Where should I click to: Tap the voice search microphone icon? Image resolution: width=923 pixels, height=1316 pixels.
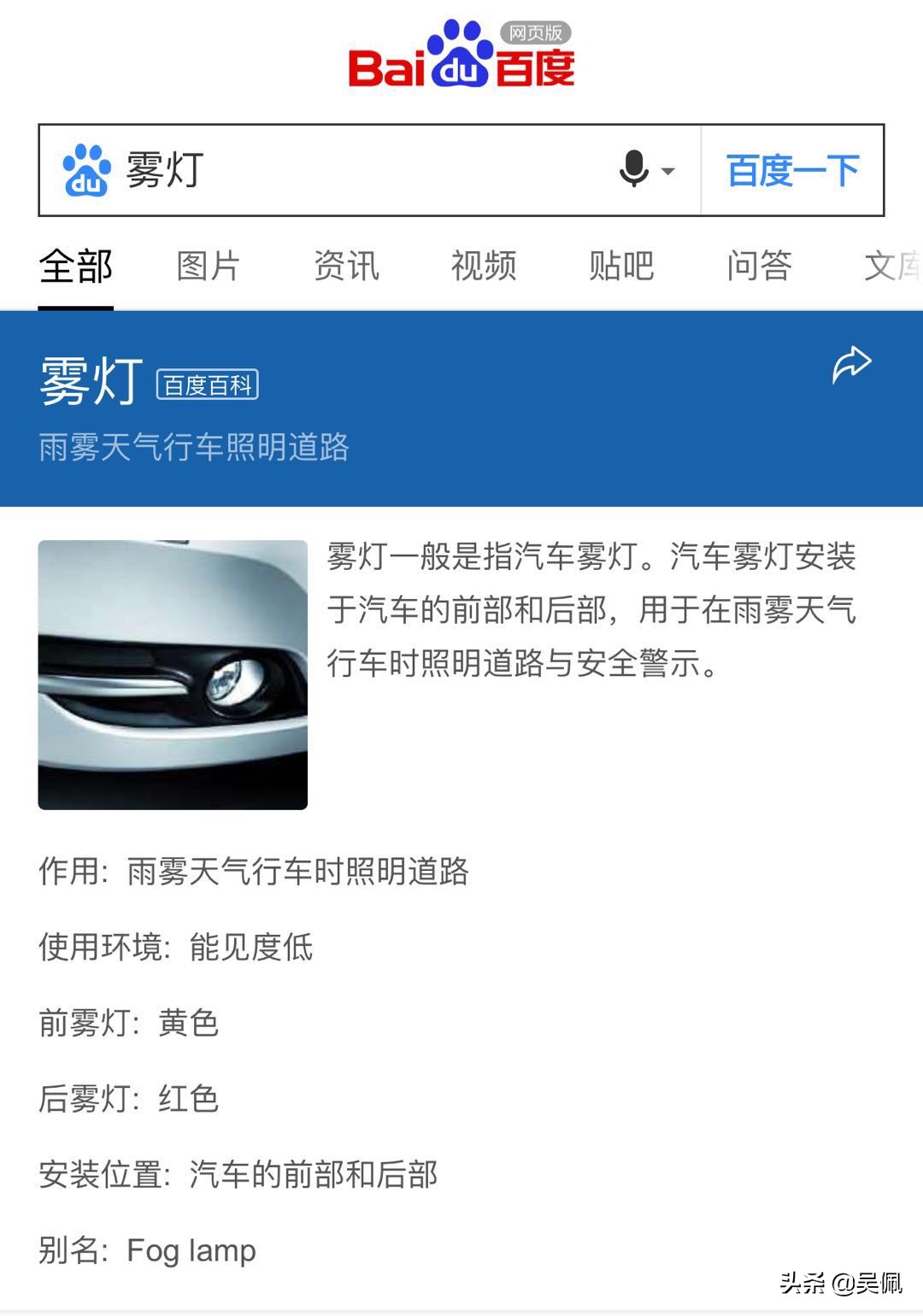point(633,169)
